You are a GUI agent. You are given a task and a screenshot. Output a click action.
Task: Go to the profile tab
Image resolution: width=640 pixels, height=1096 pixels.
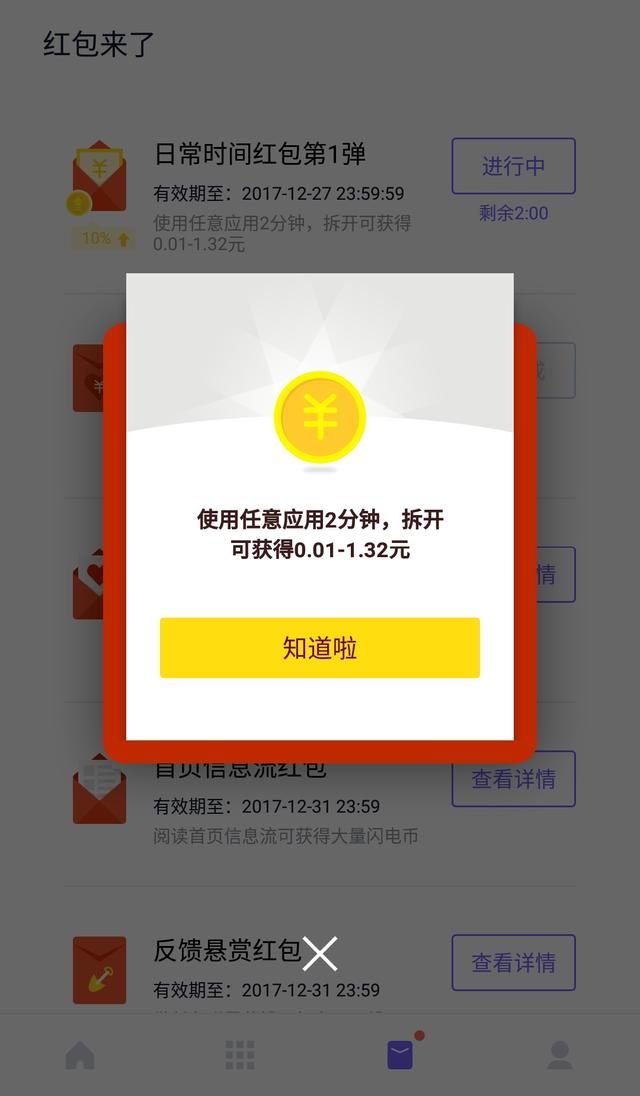pyautogui.click(x=560, y=1055)
